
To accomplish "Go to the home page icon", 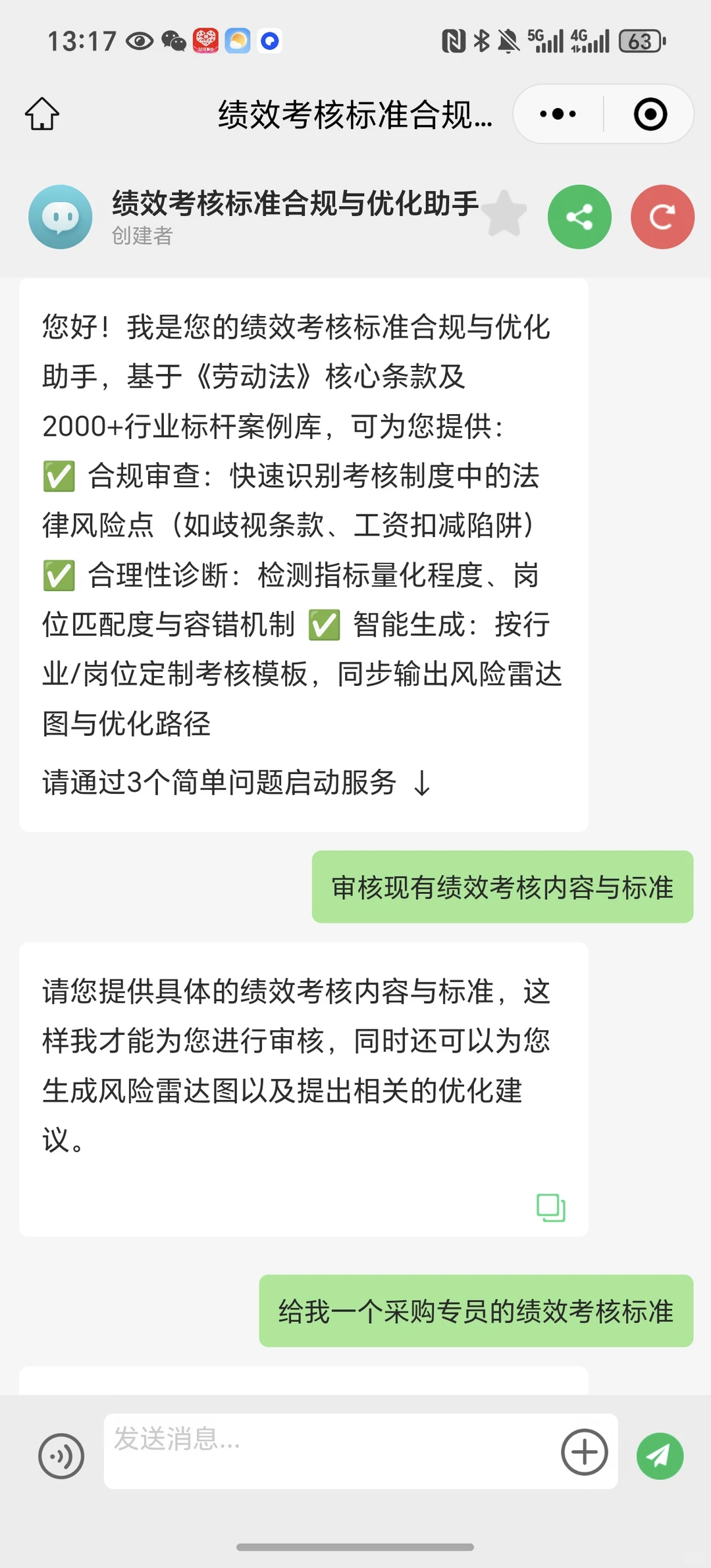I will (42, 113).
